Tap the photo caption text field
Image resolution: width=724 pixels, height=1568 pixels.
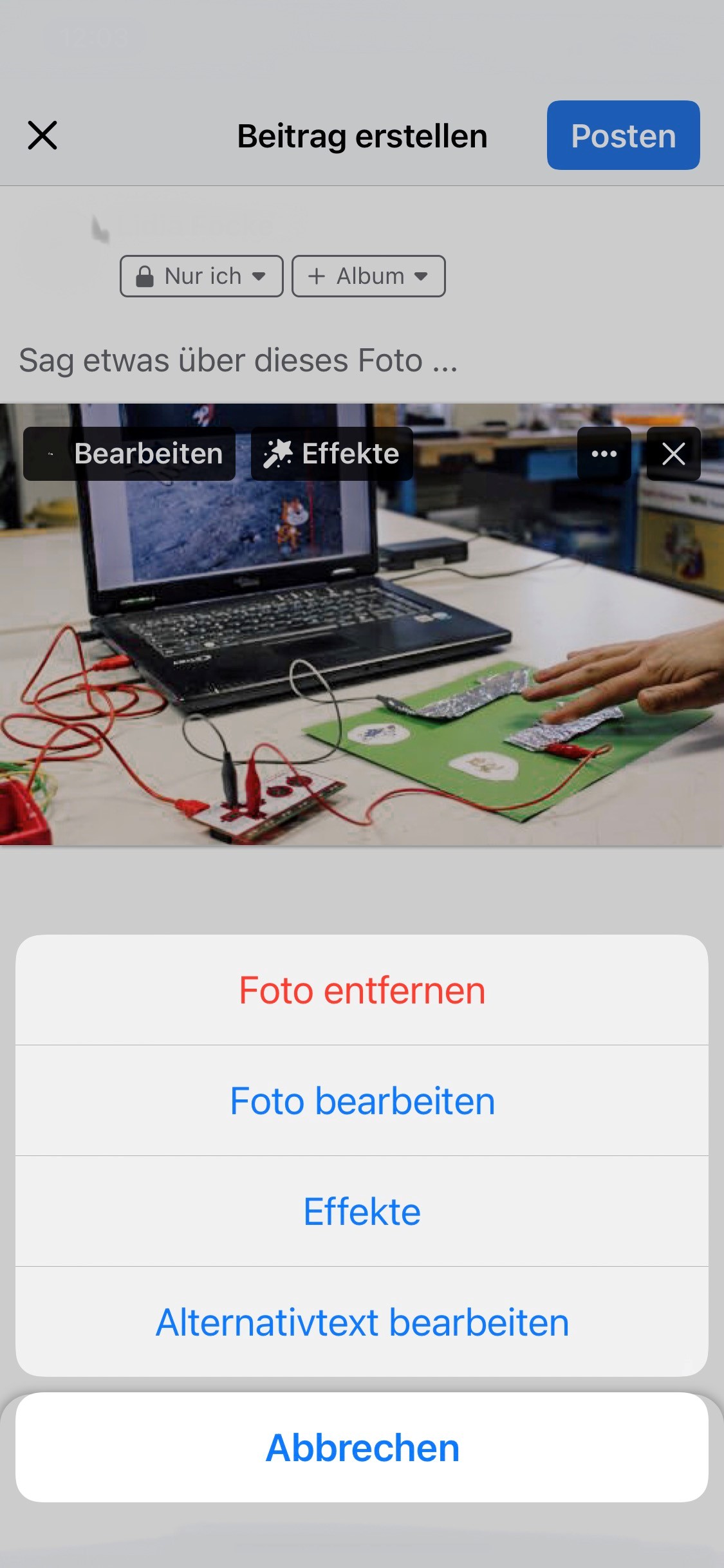tap(362, 360)
